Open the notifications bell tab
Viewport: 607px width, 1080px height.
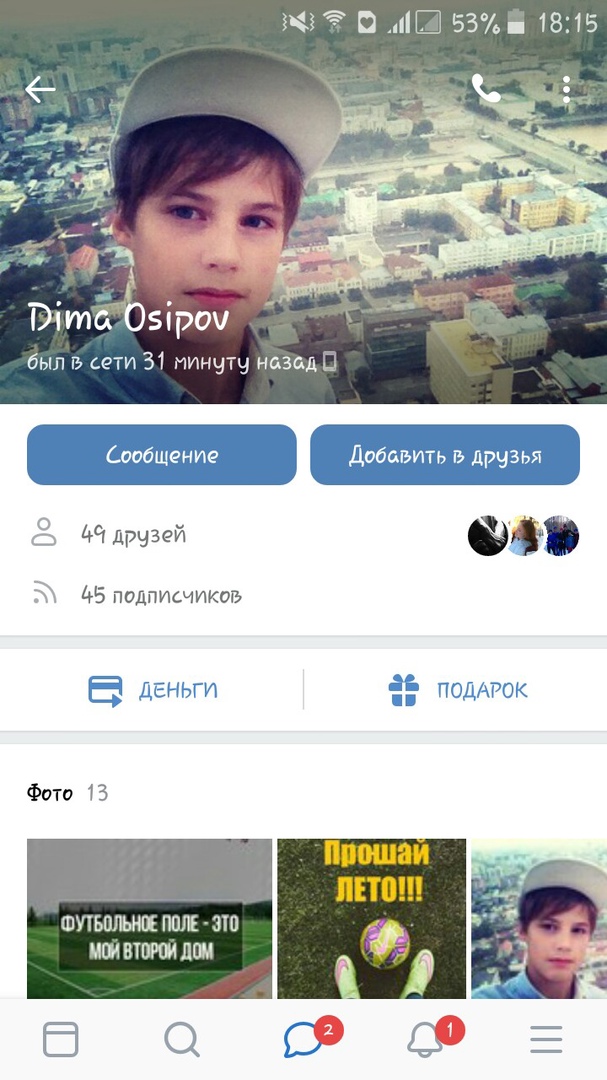(x=425, y=1040)
